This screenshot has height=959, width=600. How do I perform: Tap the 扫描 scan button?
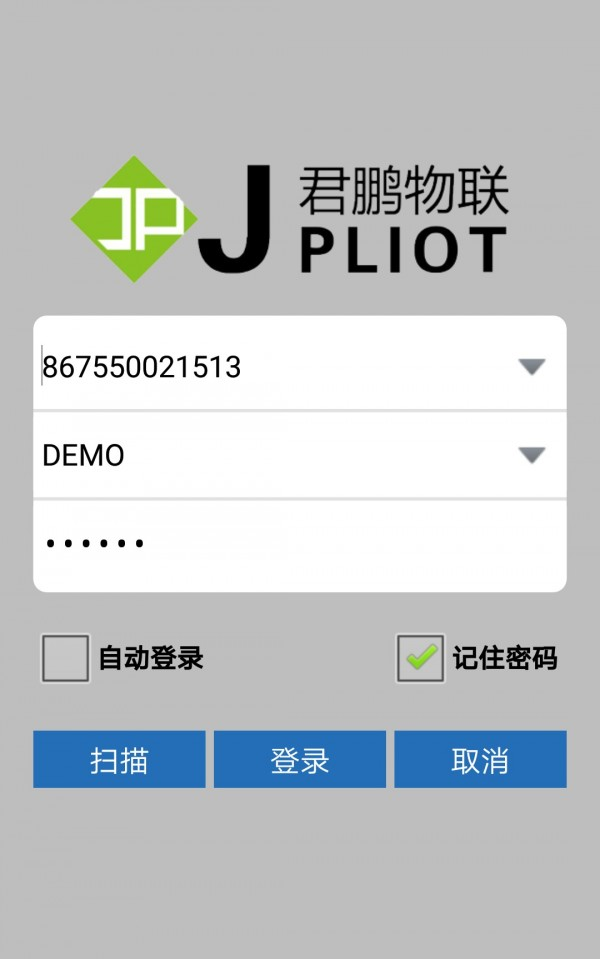tap(119, 760)
